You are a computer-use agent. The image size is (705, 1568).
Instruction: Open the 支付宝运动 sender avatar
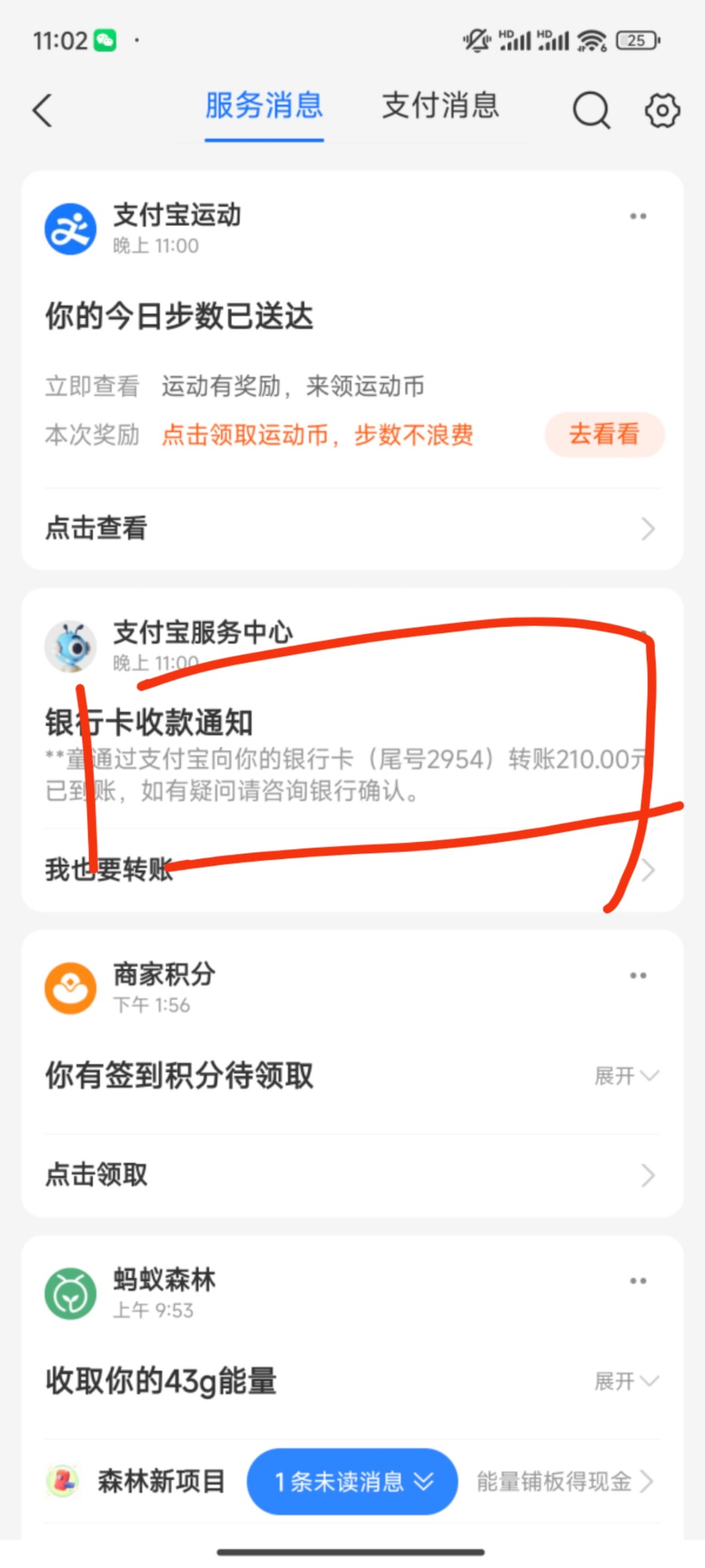[x=71, y=229]
